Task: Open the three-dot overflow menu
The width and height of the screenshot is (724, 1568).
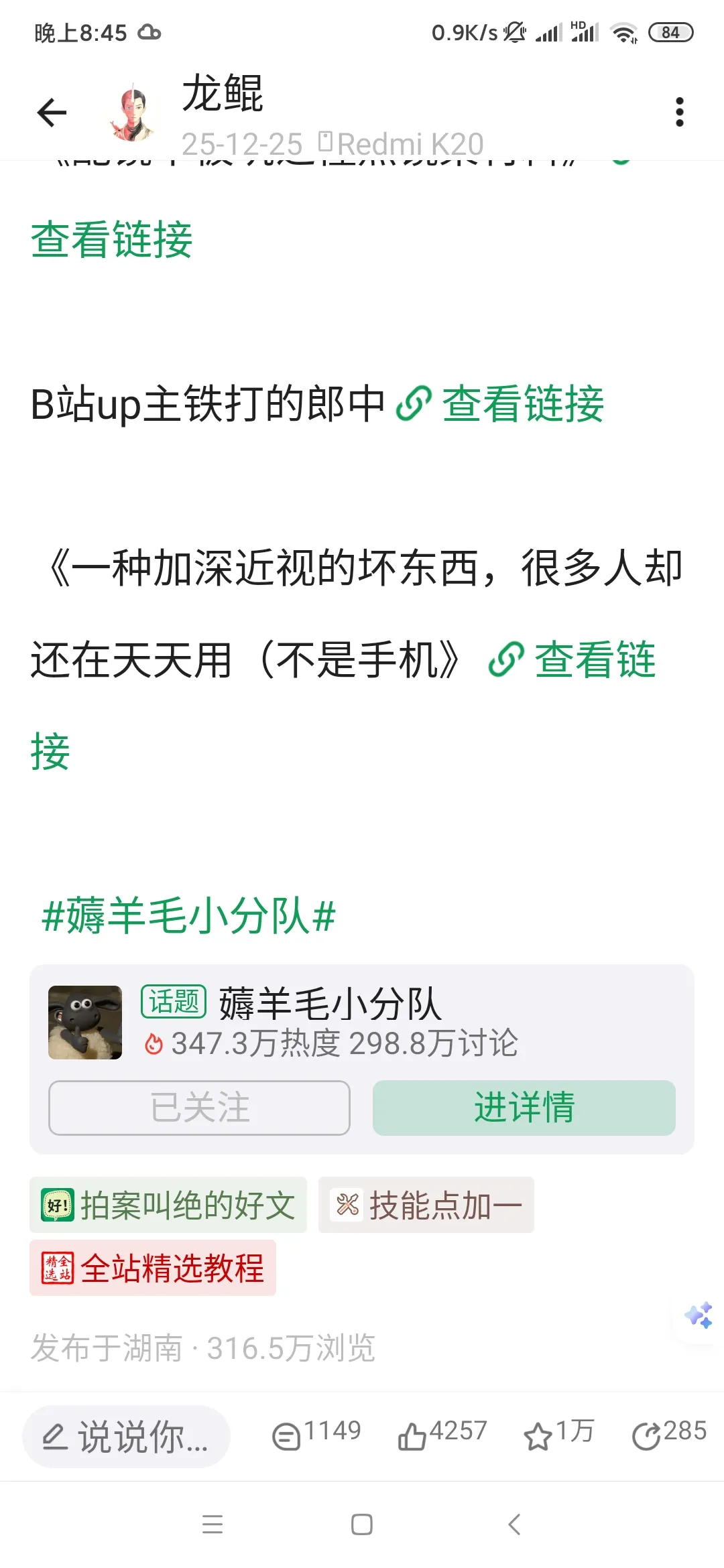Action: tap(679, 112)
